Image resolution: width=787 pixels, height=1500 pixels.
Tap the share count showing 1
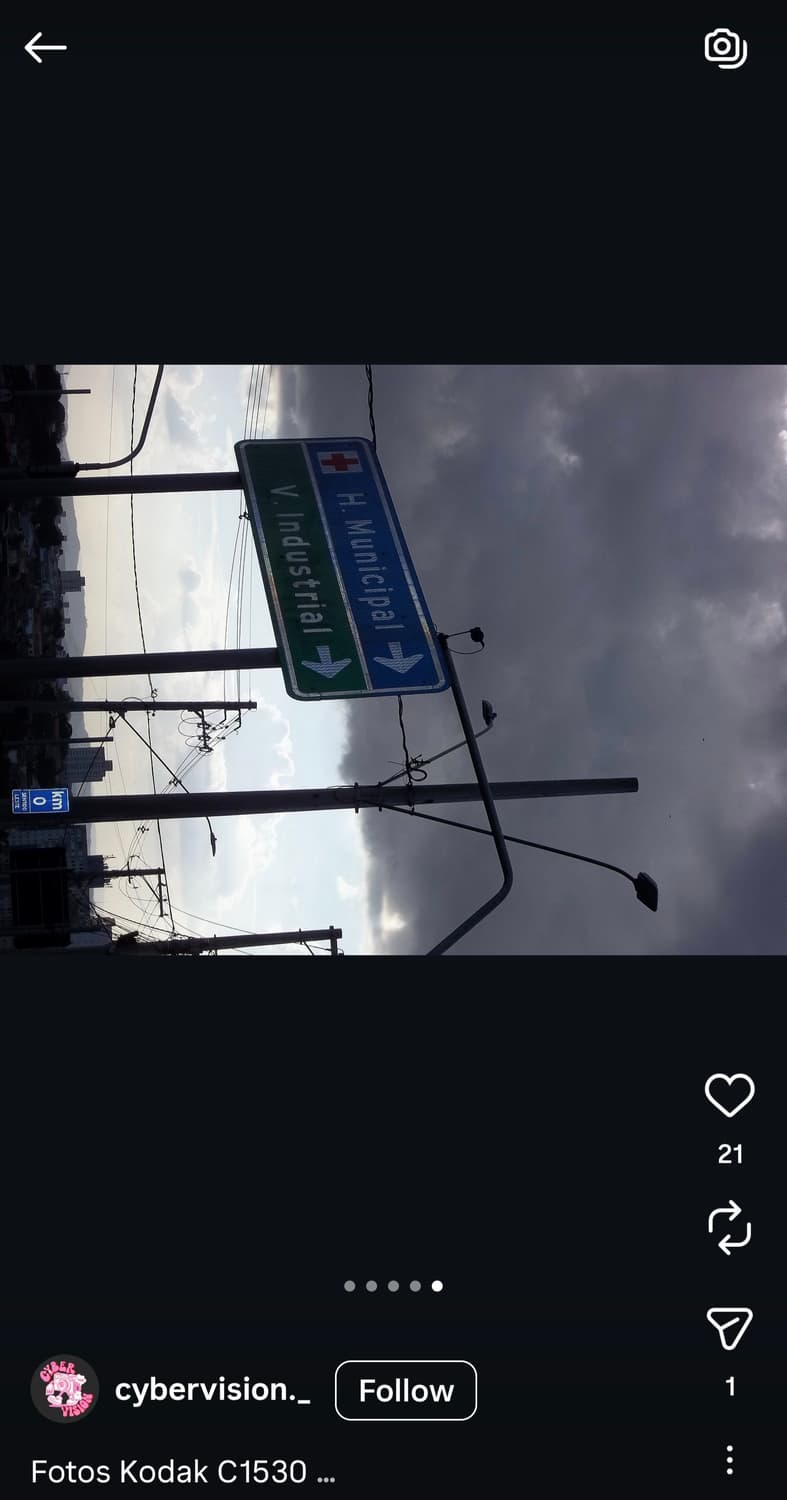[x=729, y=1387]
